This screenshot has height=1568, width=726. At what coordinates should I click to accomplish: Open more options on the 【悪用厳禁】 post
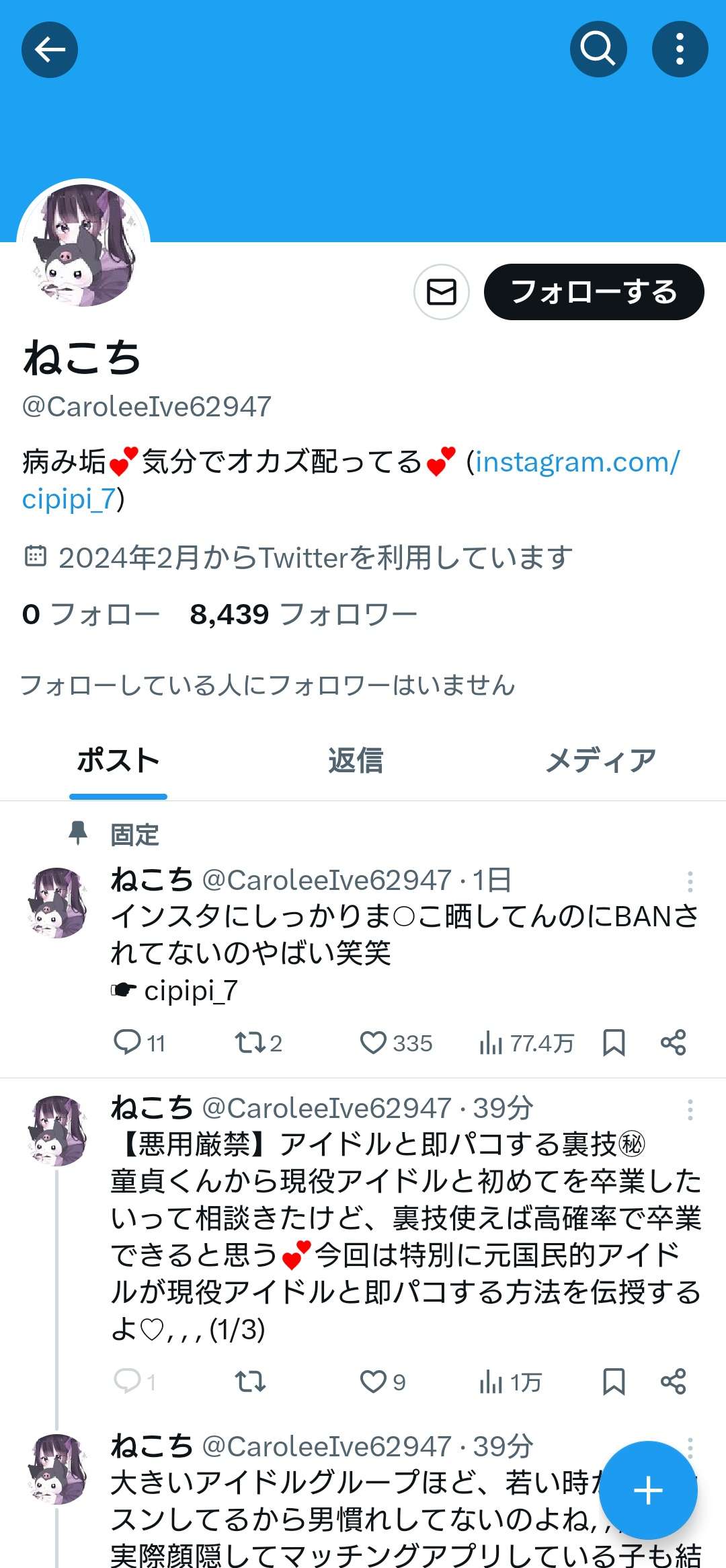pos(690,1110)
